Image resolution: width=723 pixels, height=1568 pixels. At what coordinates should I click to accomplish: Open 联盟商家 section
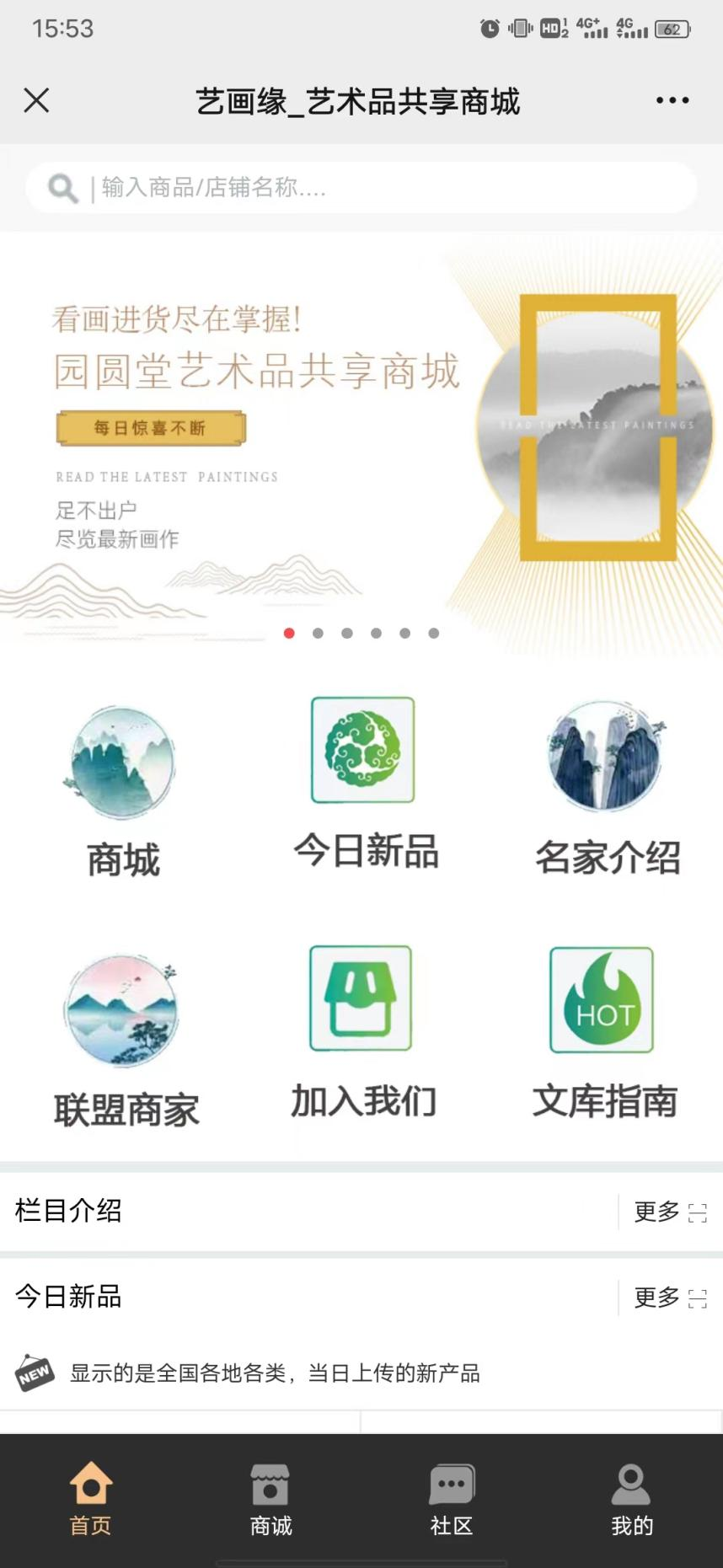coord(125,1041)
